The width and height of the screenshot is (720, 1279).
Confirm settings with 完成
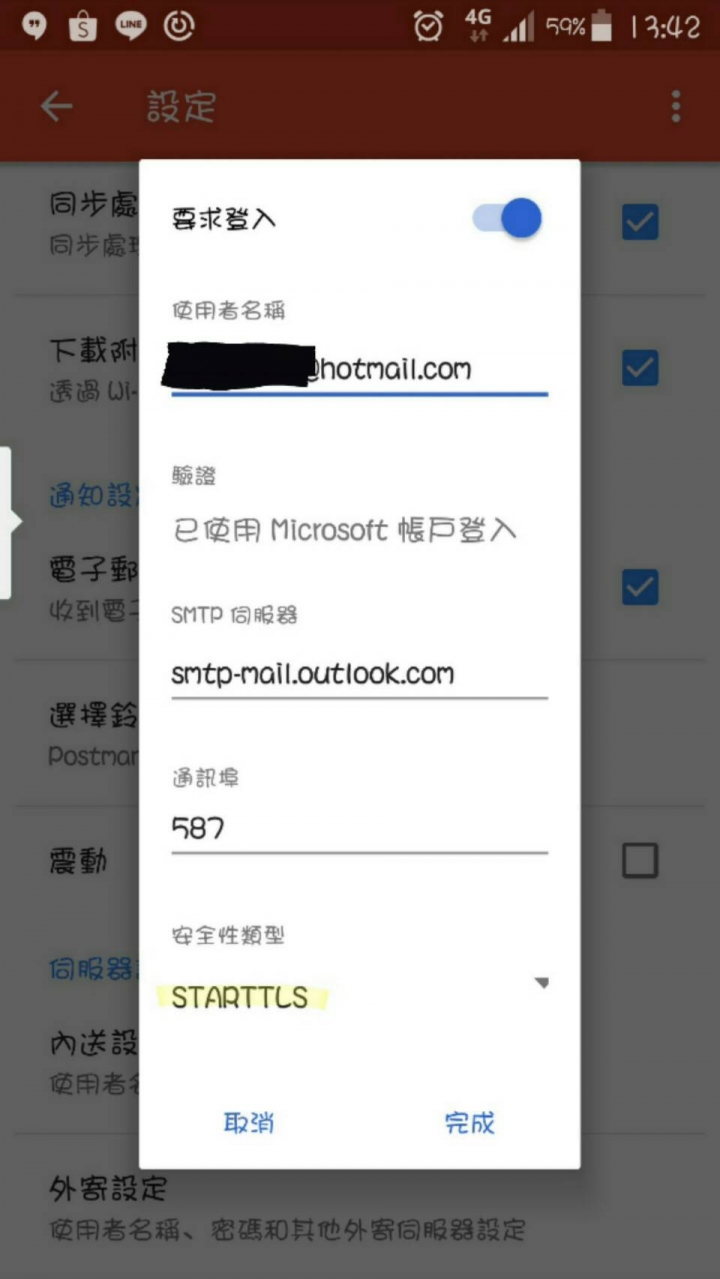click(x=469, y=1122)
